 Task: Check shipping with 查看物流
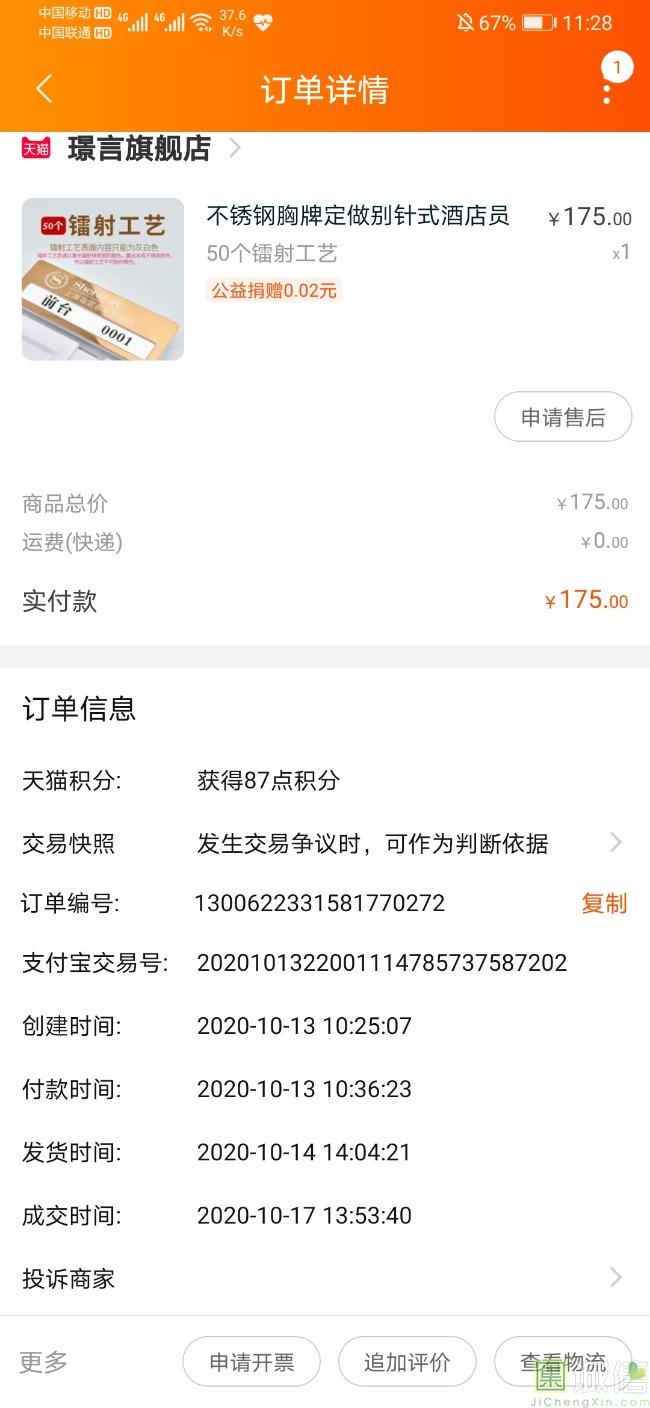pos(562,1361)
